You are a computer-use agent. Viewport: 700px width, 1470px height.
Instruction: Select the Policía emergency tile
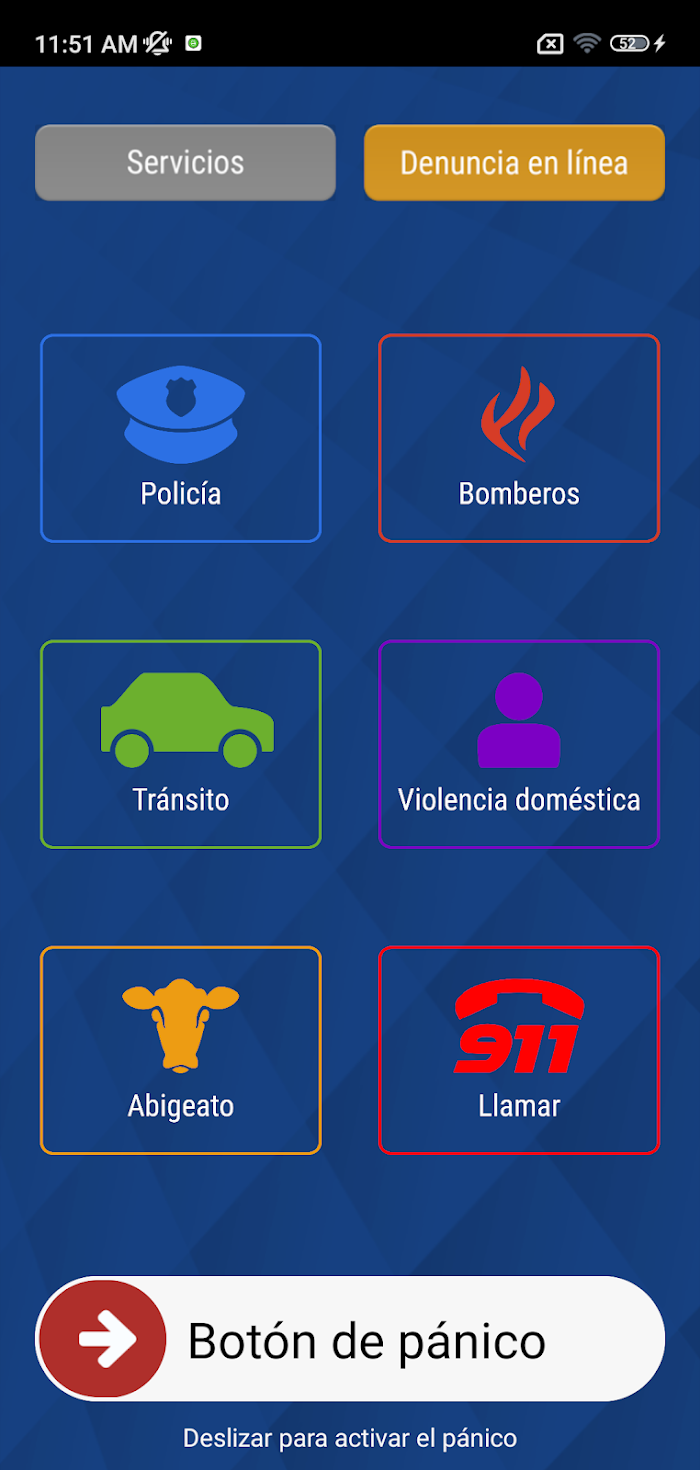(181, 438)
